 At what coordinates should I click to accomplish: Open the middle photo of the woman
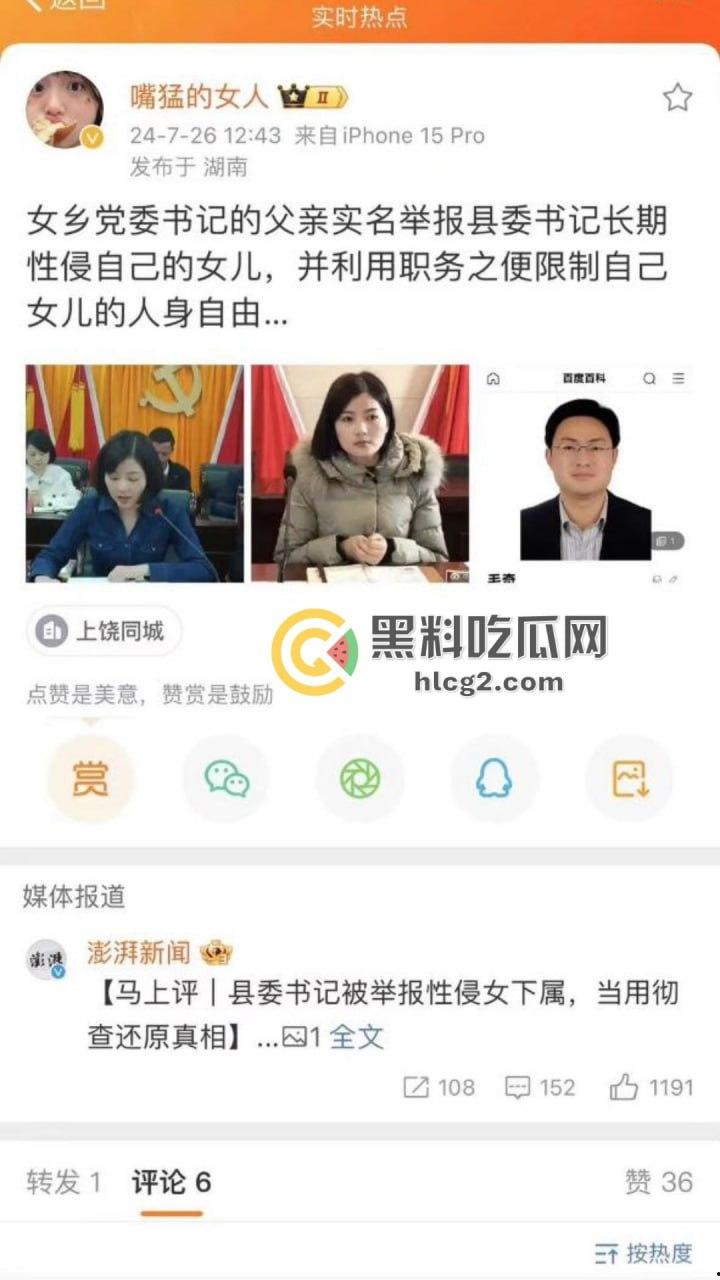point(361,470)
